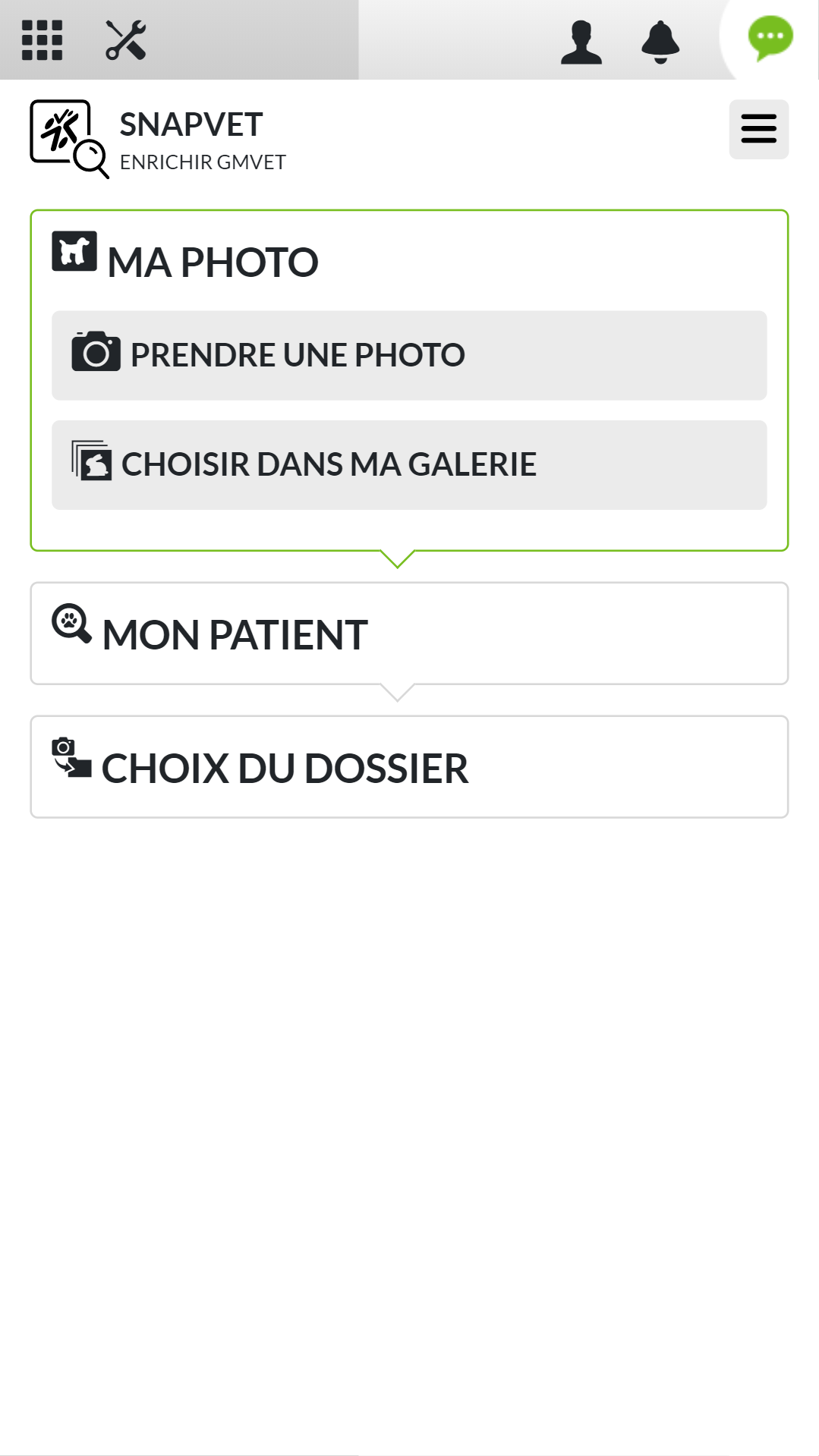Select Choisir dans ma galerie
Image resolution: width=819 pixels, height=1456 pixels.
pyautogui.click(x=409, y=465)
